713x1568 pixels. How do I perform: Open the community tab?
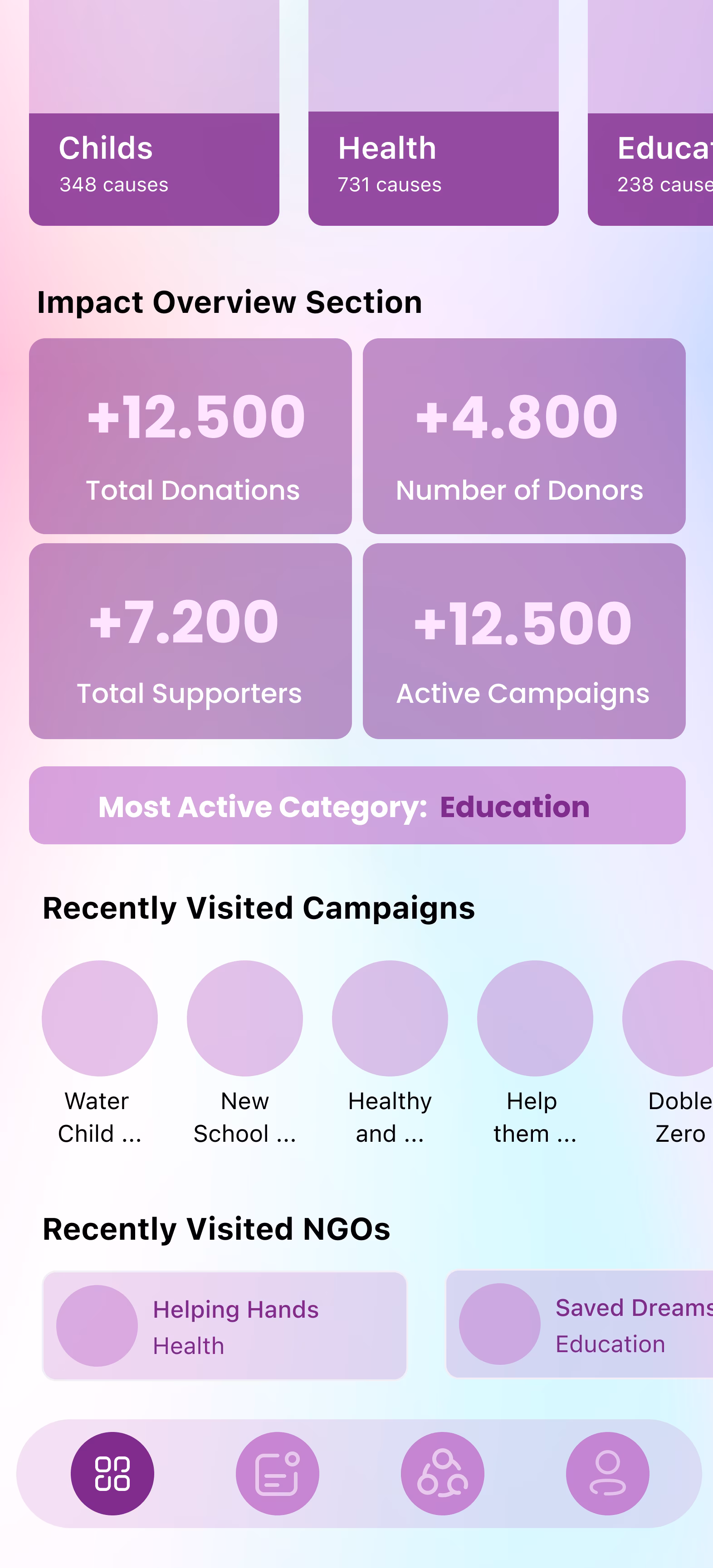443,1473
